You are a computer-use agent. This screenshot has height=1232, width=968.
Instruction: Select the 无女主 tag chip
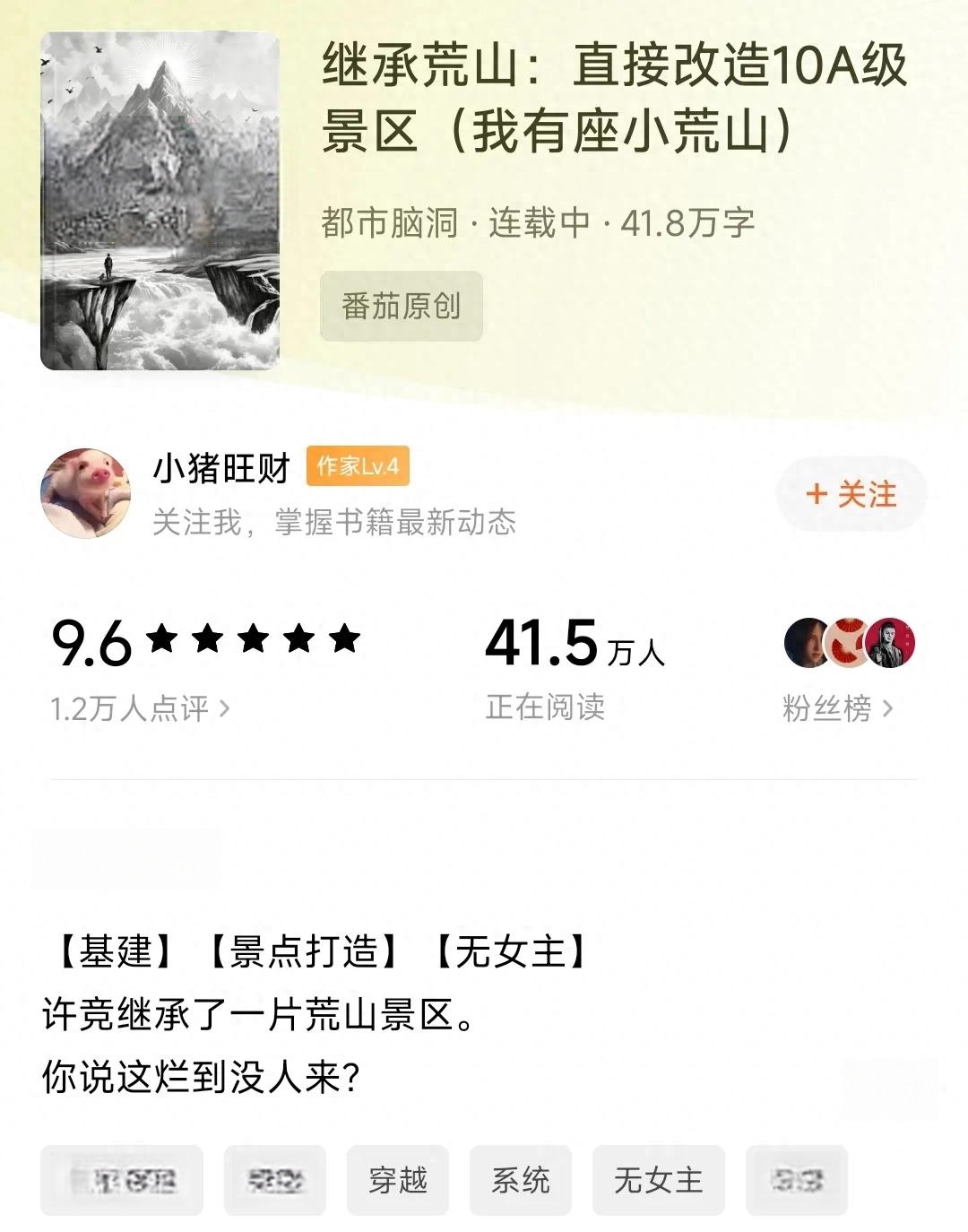point(658,1180)
